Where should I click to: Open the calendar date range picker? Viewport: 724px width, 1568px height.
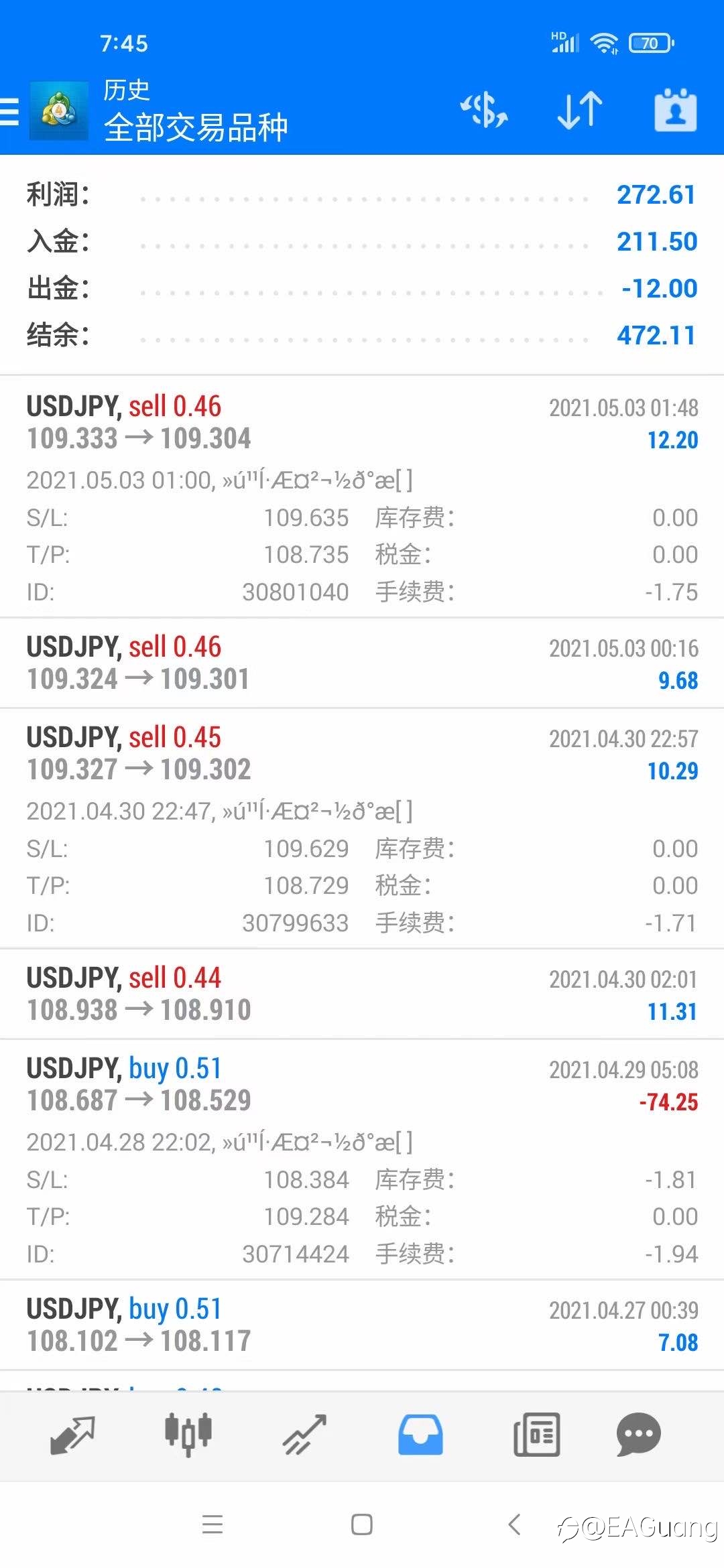coord(675,110)
